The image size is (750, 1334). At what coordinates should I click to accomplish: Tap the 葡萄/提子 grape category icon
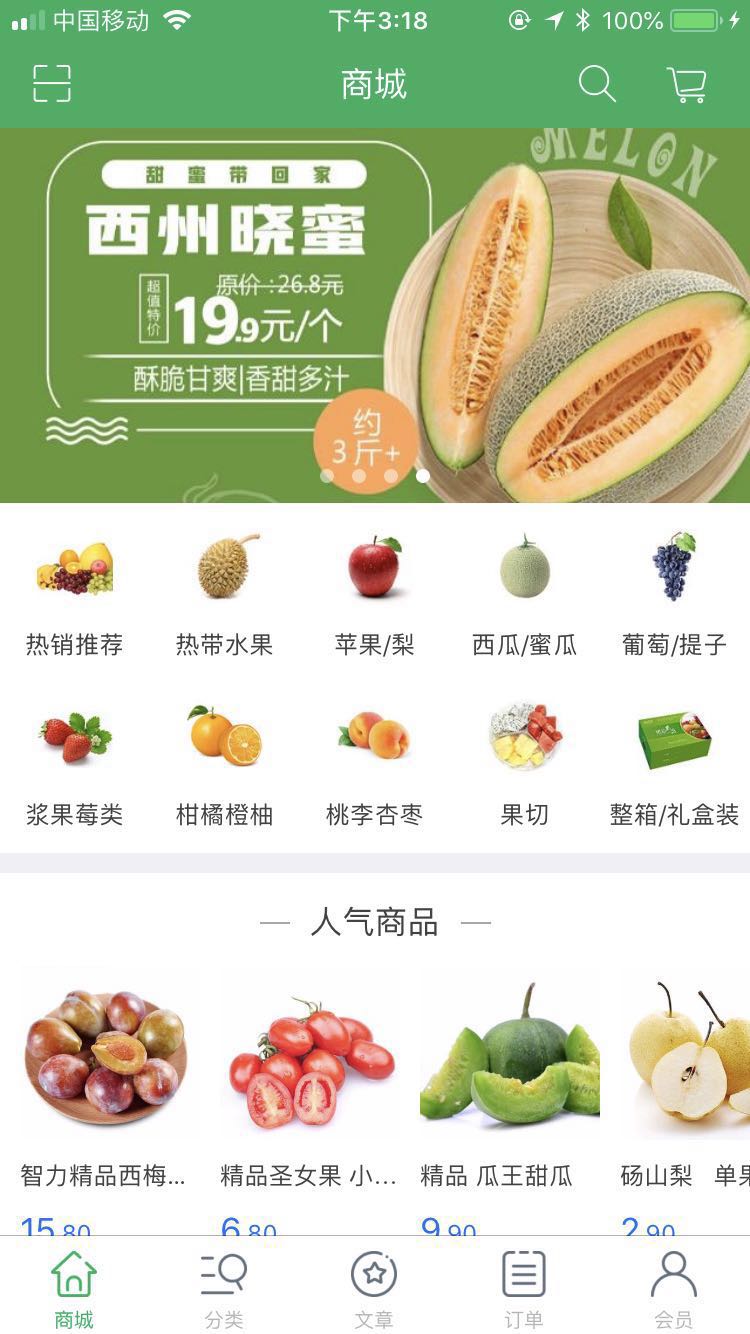[675, 567]
